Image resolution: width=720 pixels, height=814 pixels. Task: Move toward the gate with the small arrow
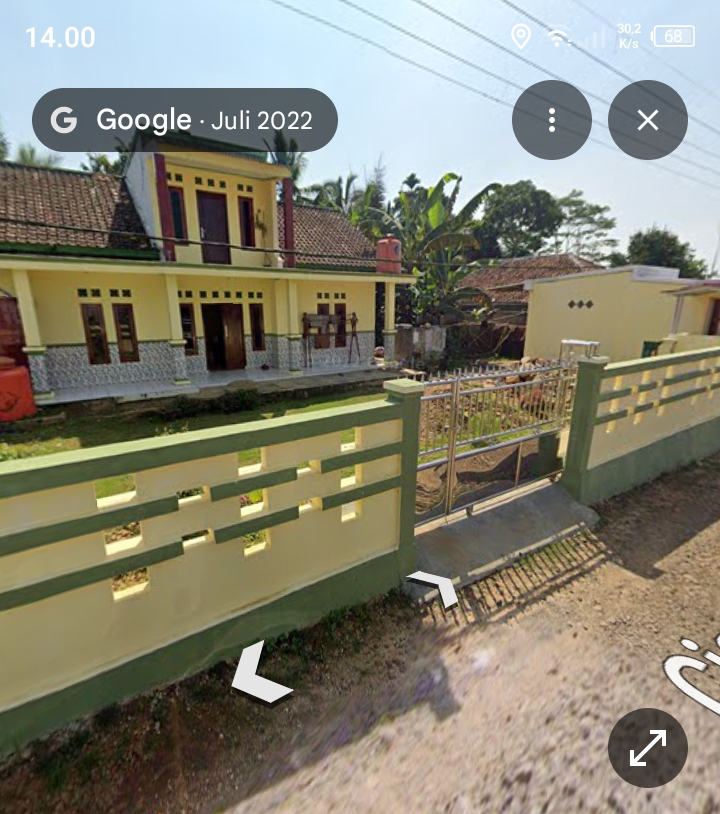pyautogui.click(x=435, y=588)
